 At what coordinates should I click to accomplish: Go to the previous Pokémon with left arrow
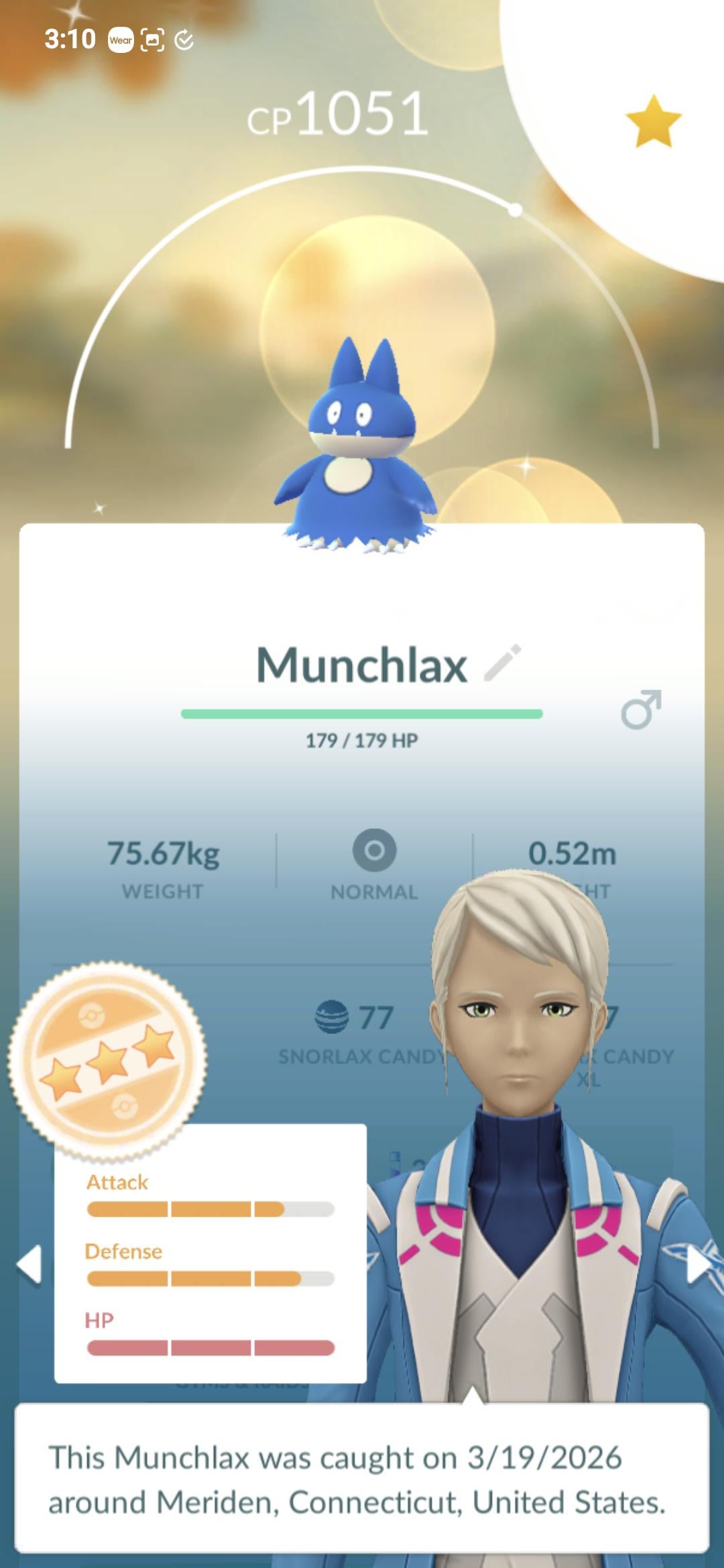(29, 1264)
